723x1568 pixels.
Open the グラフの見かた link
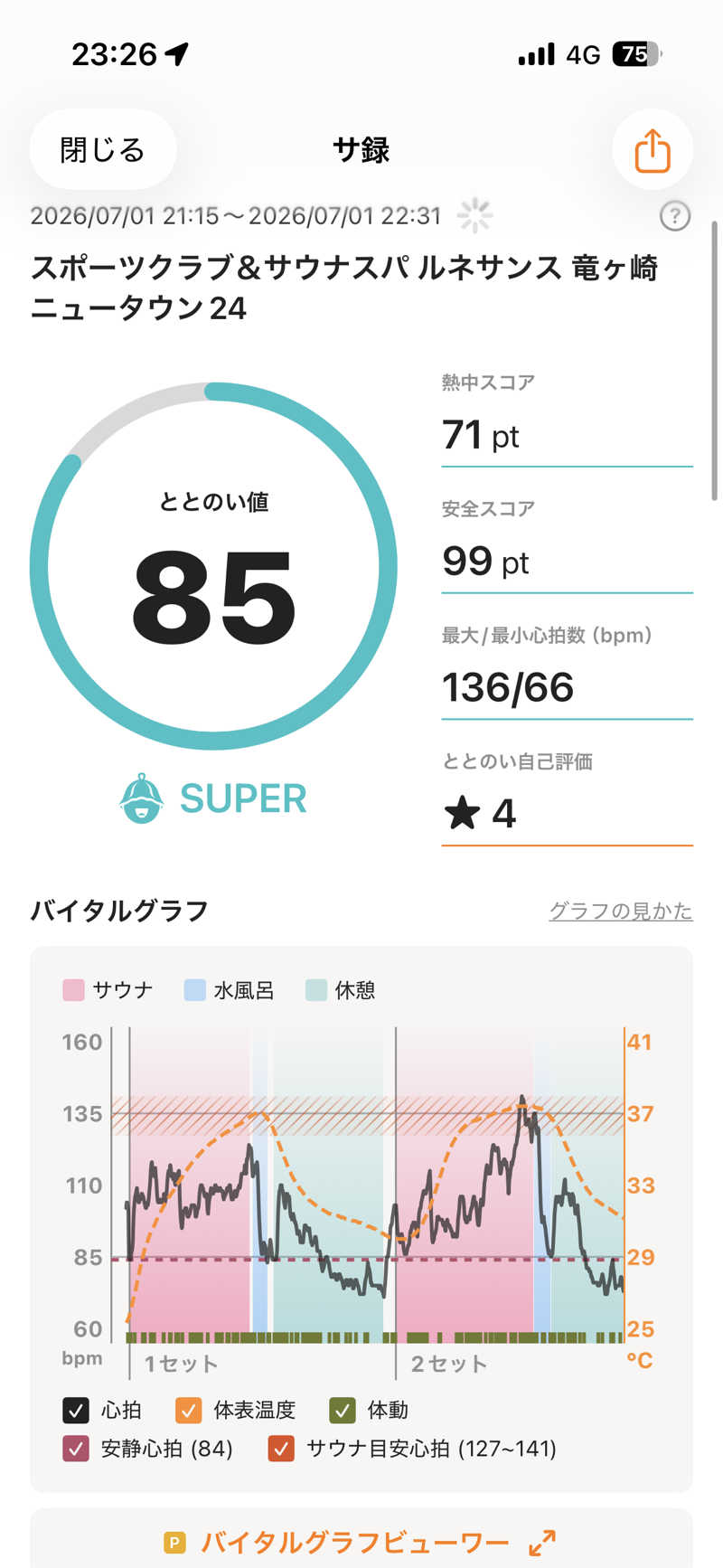(621, 911)
